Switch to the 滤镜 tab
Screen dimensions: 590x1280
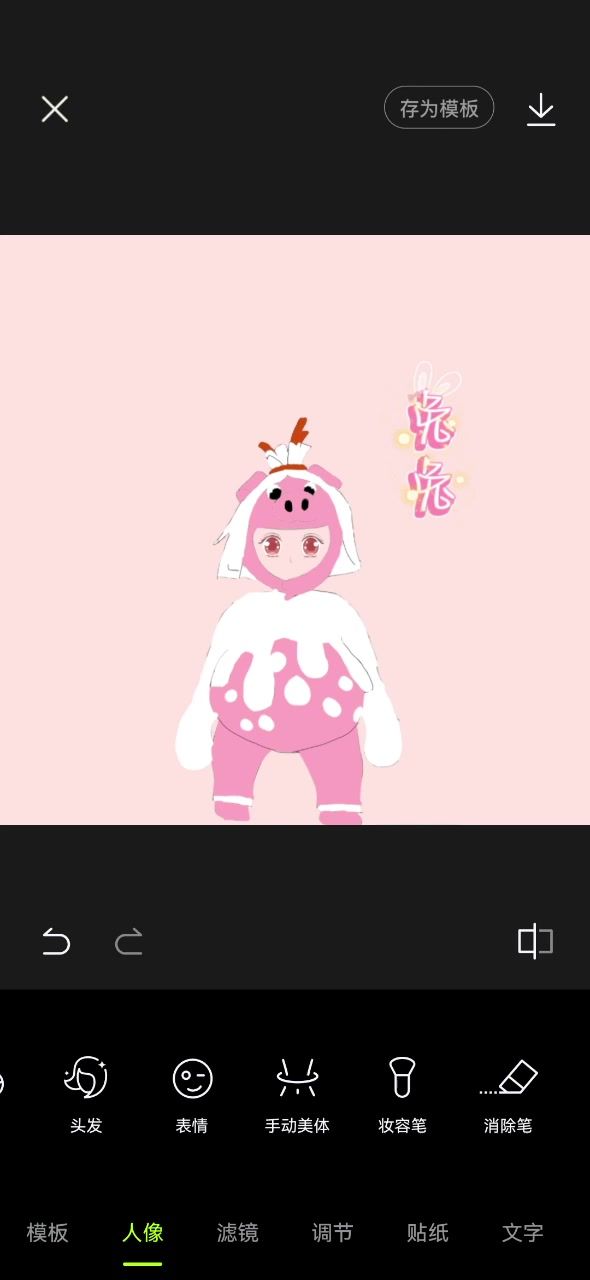[238, 1233]
